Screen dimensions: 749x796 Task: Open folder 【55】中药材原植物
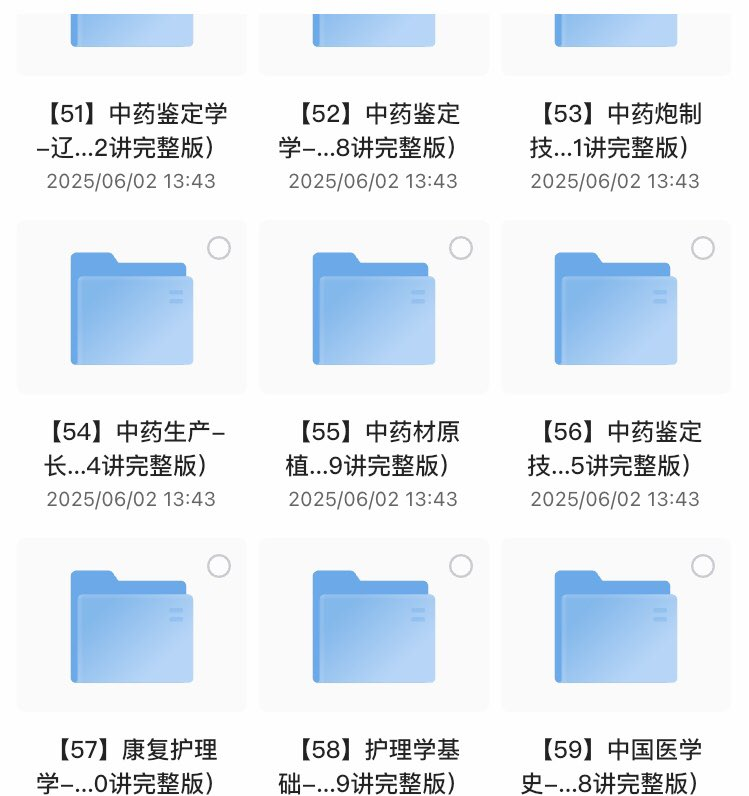(373, 310)
